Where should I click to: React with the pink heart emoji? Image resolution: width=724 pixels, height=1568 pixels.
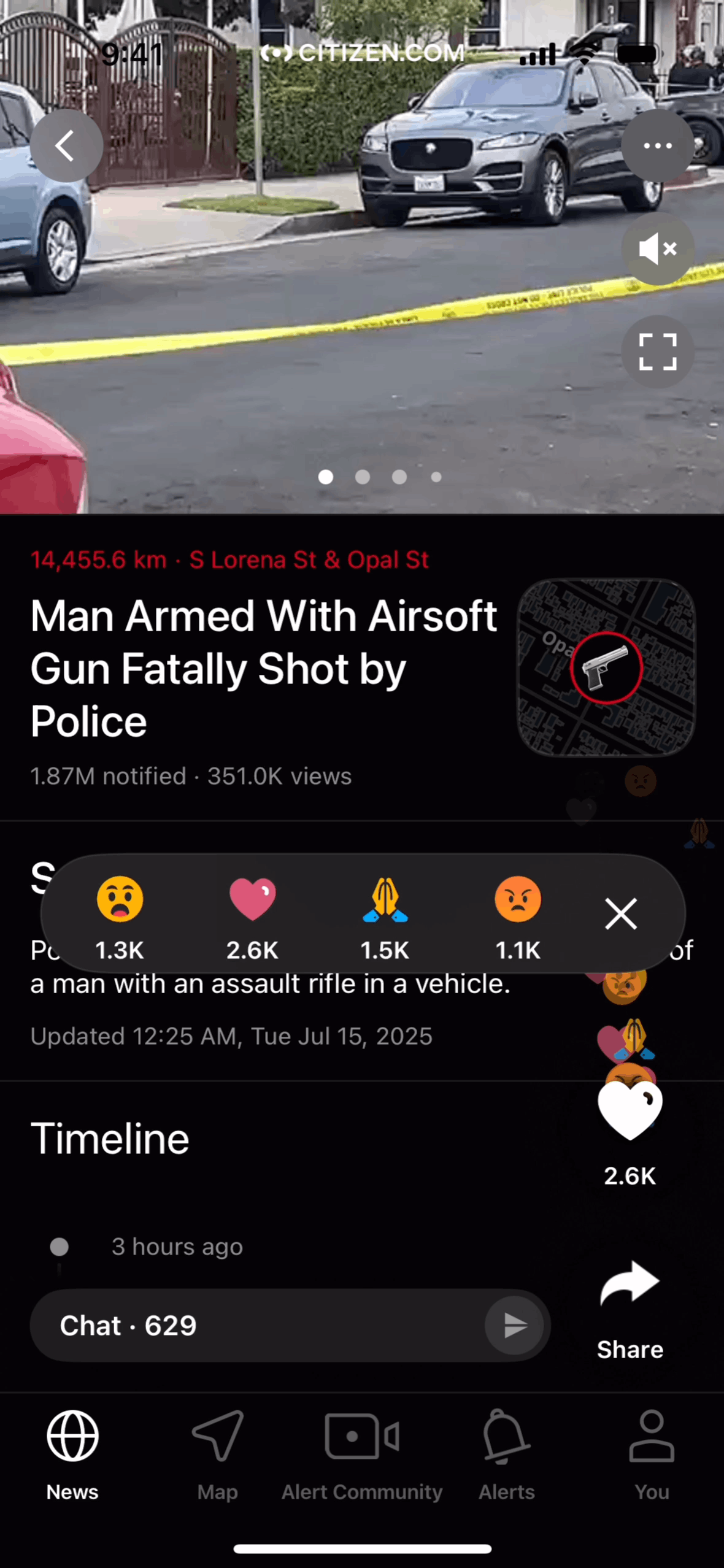[x=252, y=900]
